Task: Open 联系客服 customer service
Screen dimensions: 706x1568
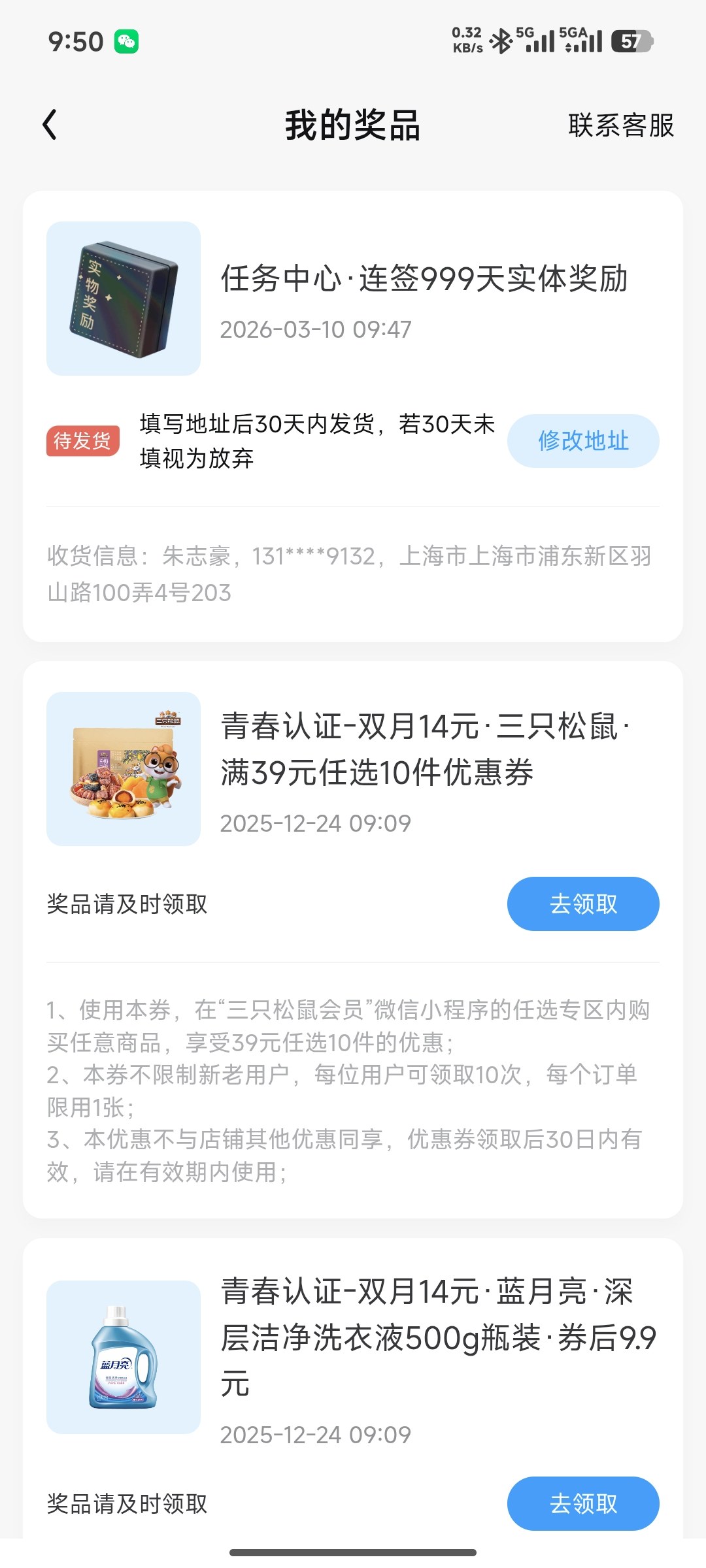Action: 620,125
